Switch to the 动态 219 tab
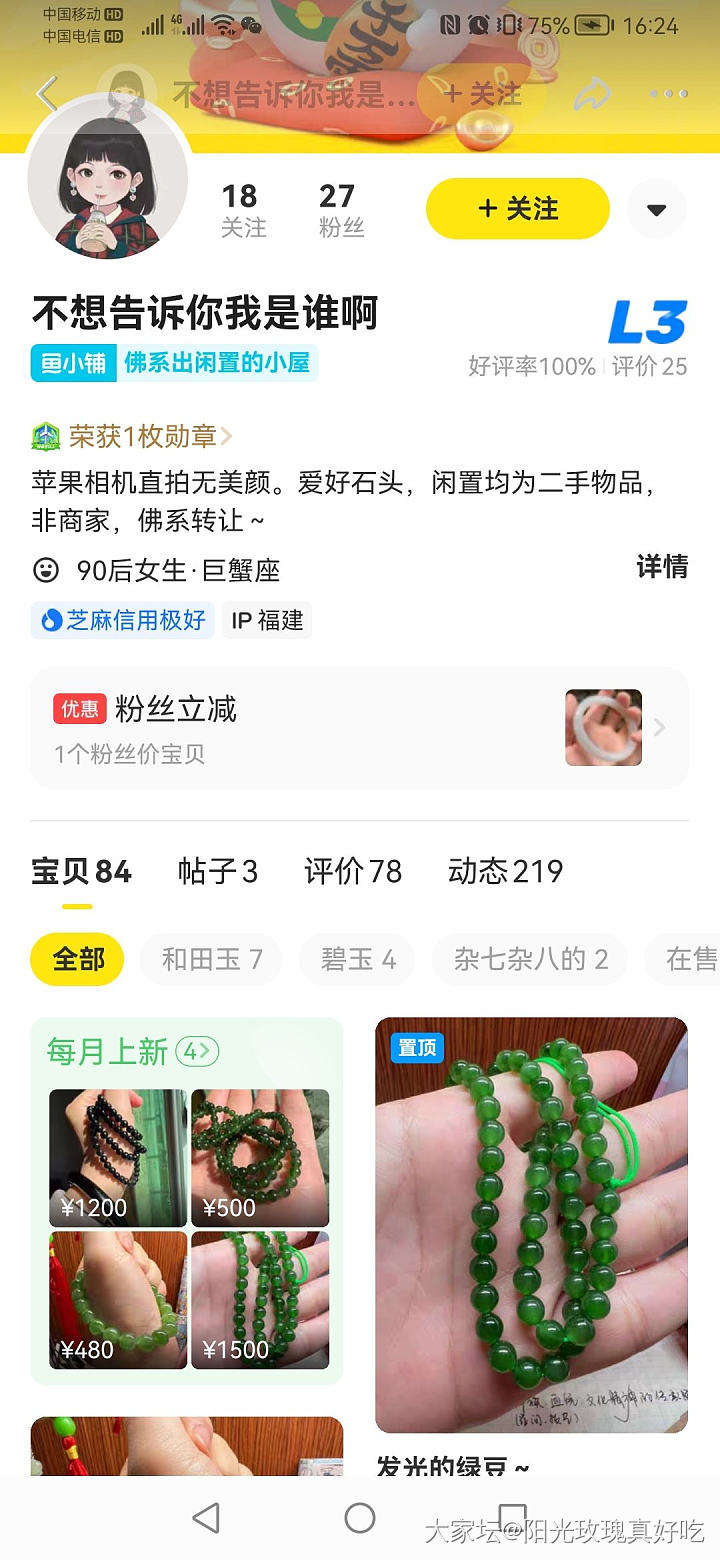This screenshot has height=1560, width=720. (505, 872)
